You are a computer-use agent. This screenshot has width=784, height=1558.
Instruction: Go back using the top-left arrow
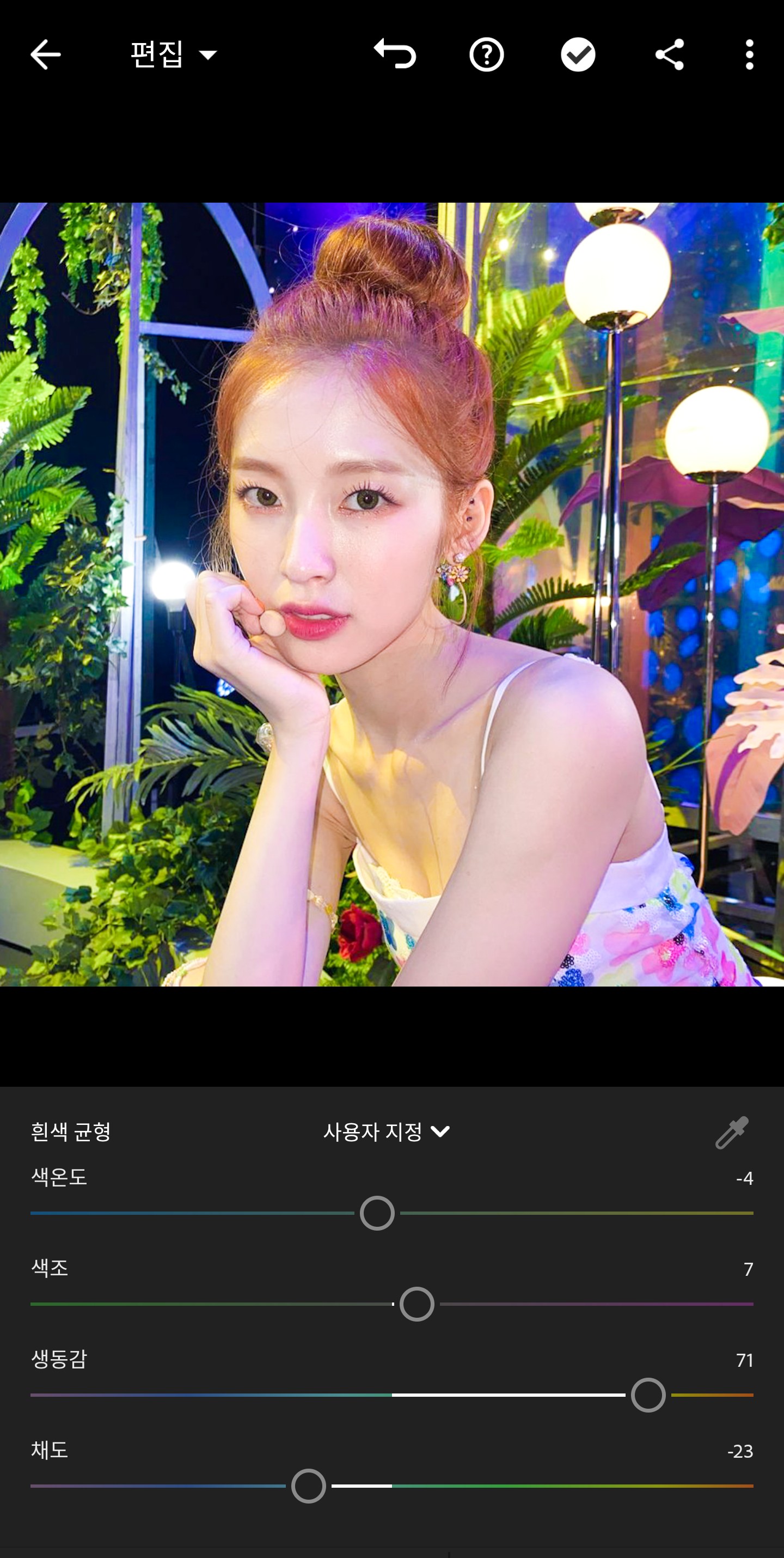(x=45, y=55)
